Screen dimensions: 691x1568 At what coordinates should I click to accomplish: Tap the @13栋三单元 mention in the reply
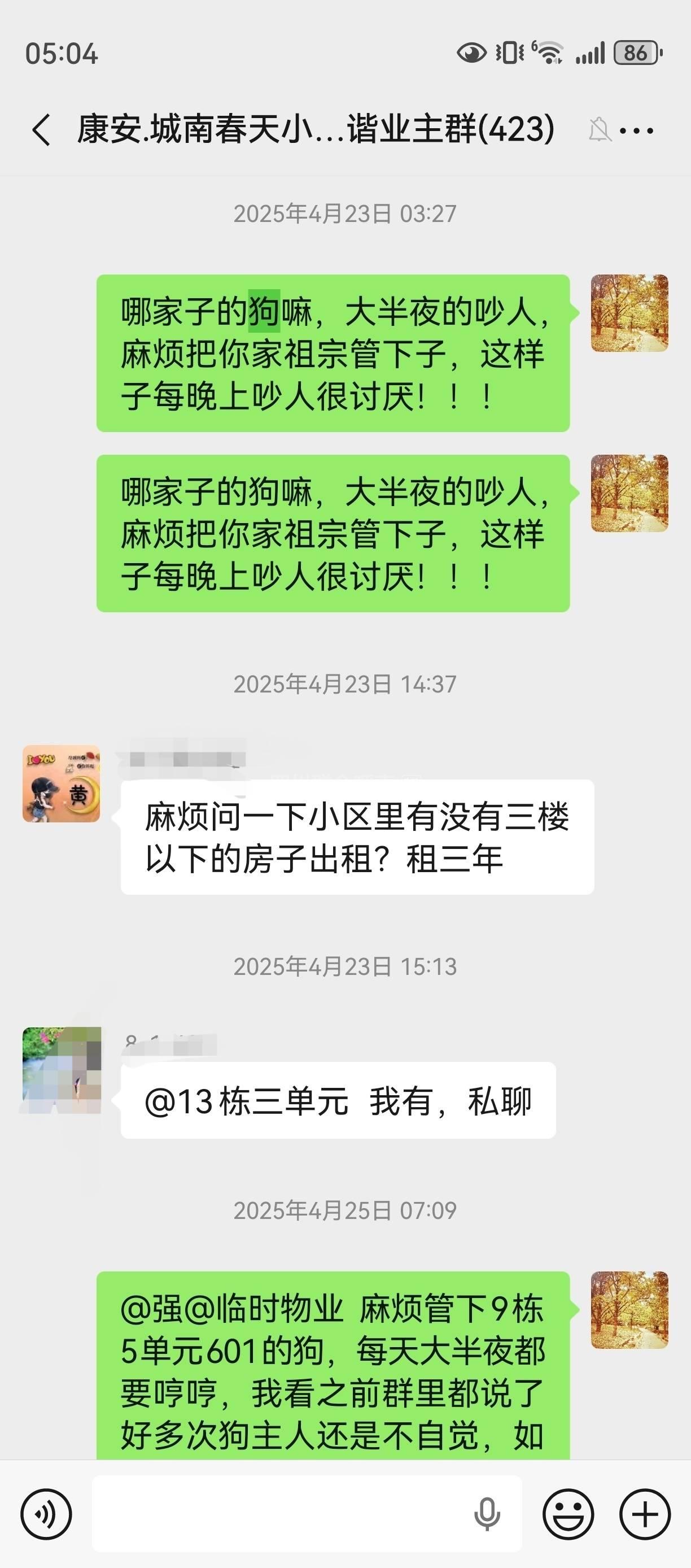point(246,1101)
